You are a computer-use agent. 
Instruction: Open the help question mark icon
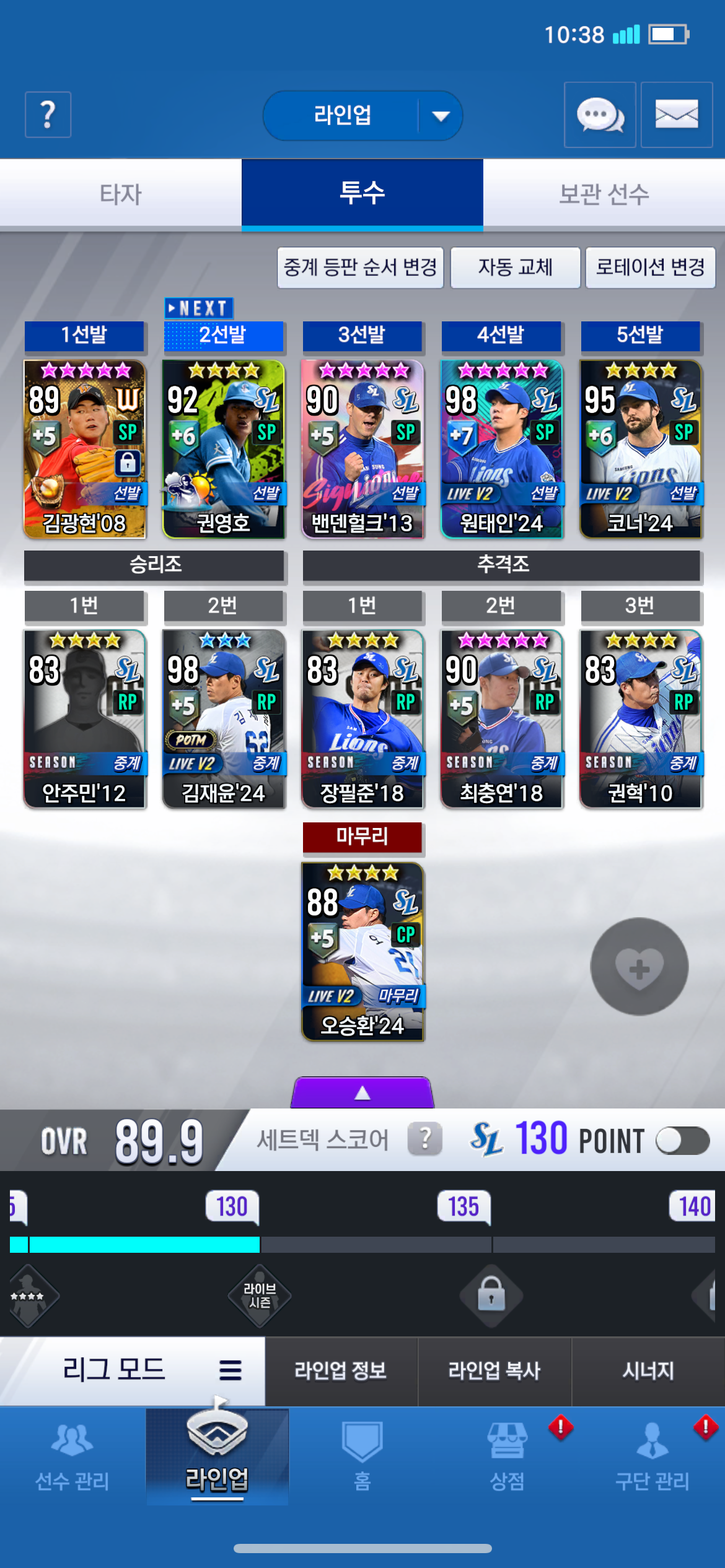[48, 115]
